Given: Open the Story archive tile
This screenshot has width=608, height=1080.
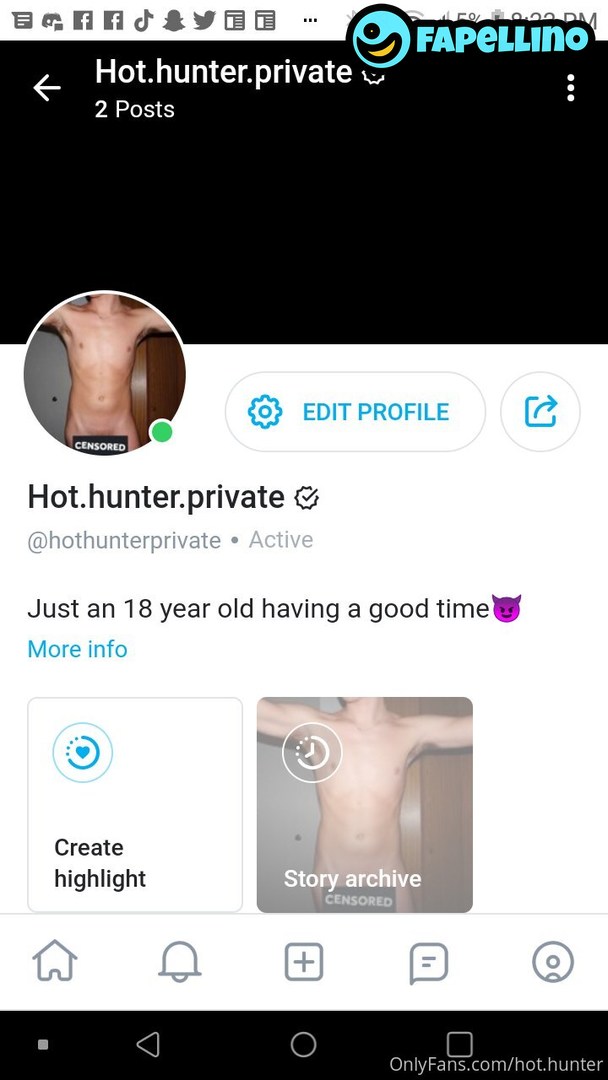Looking at the screenshot, I should 364,804.
